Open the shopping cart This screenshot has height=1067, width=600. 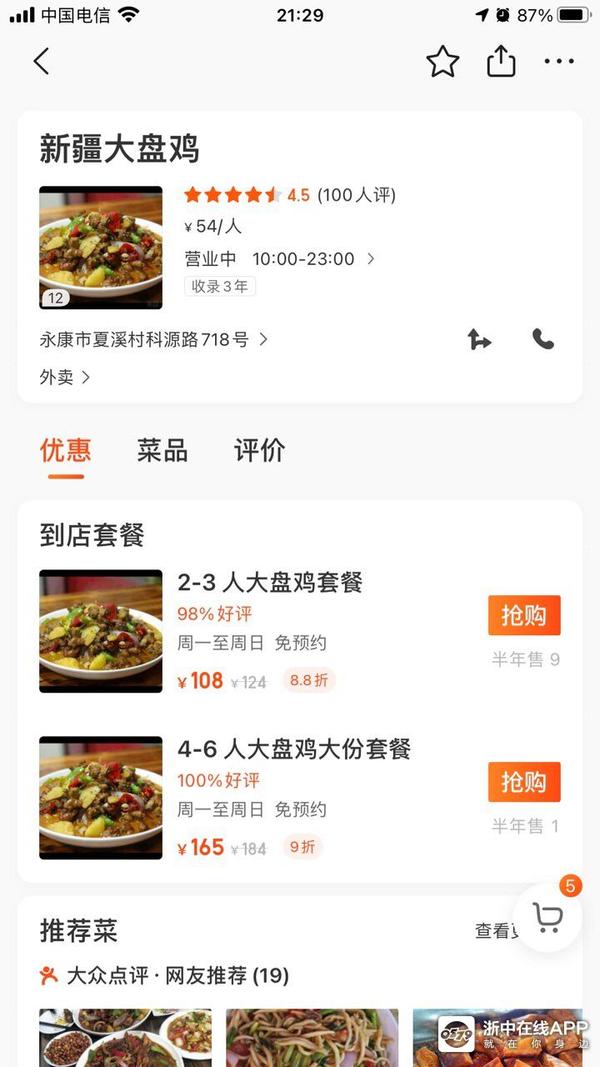547,917
